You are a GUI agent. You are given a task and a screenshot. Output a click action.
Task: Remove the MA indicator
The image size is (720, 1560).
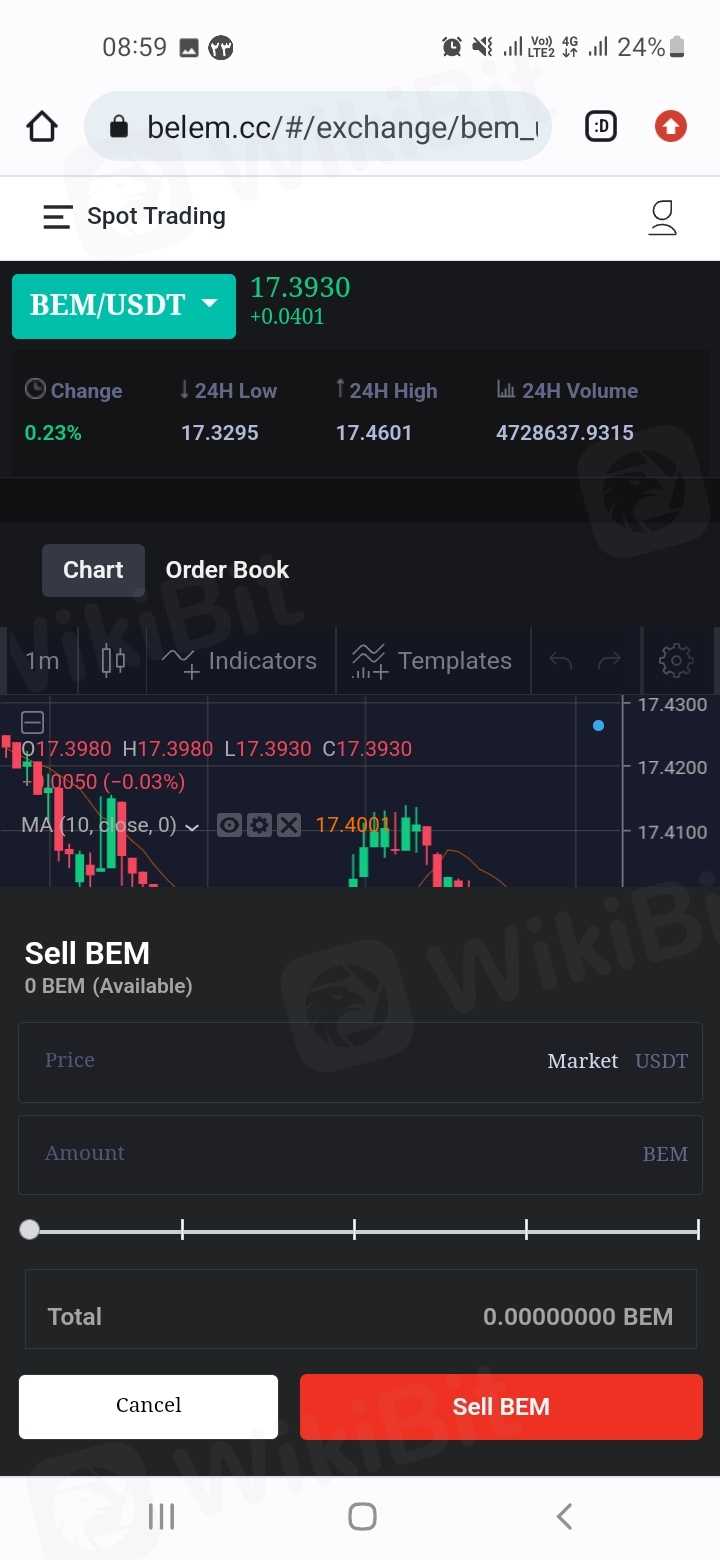pos(288,825)
